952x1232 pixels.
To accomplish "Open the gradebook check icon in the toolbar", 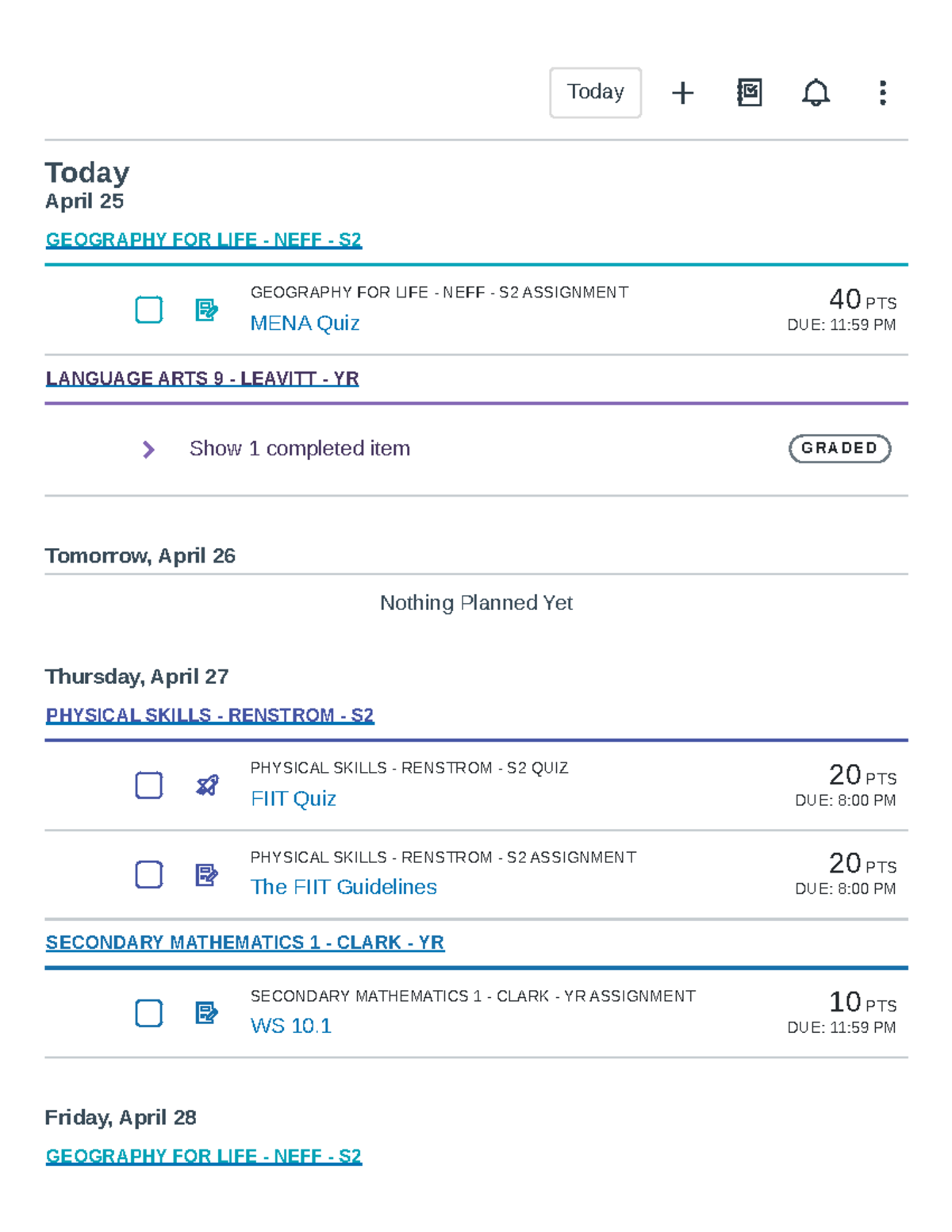I will click(749, 93).
